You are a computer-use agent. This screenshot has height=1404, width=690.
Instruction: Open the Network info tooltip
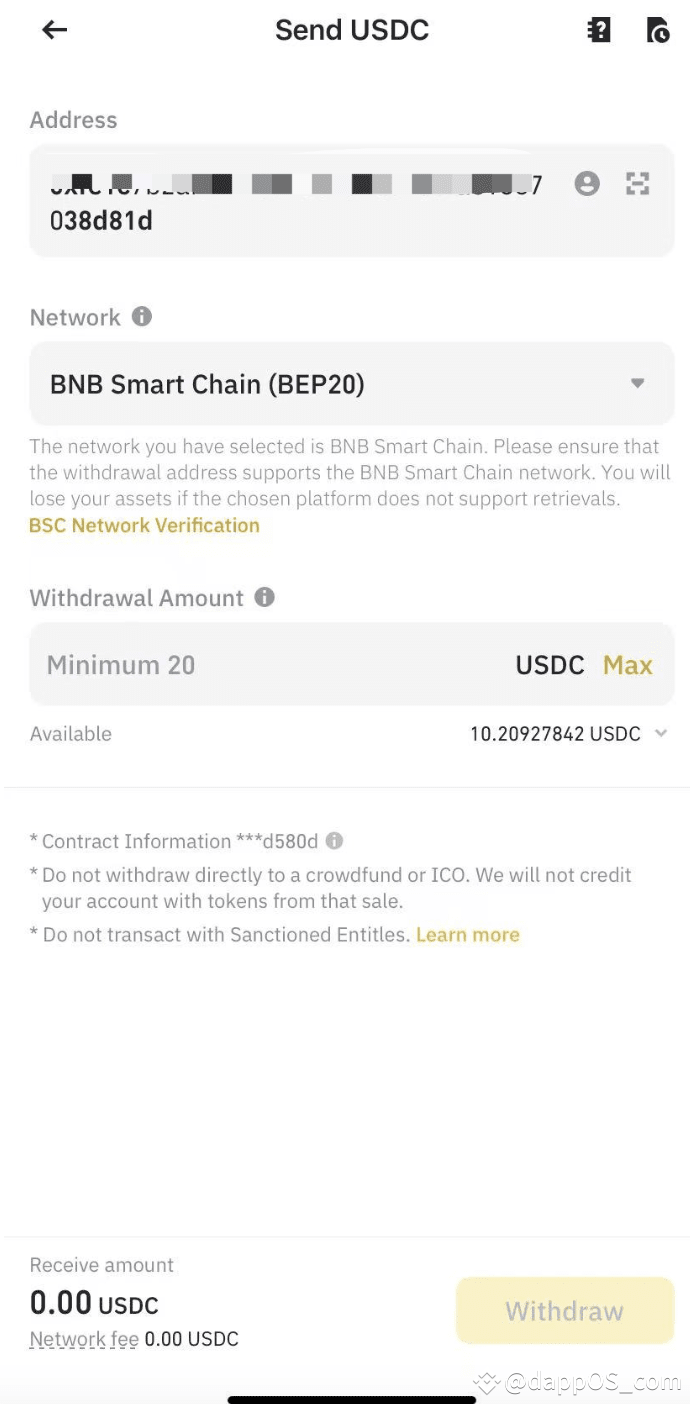(x=142, y=317)
